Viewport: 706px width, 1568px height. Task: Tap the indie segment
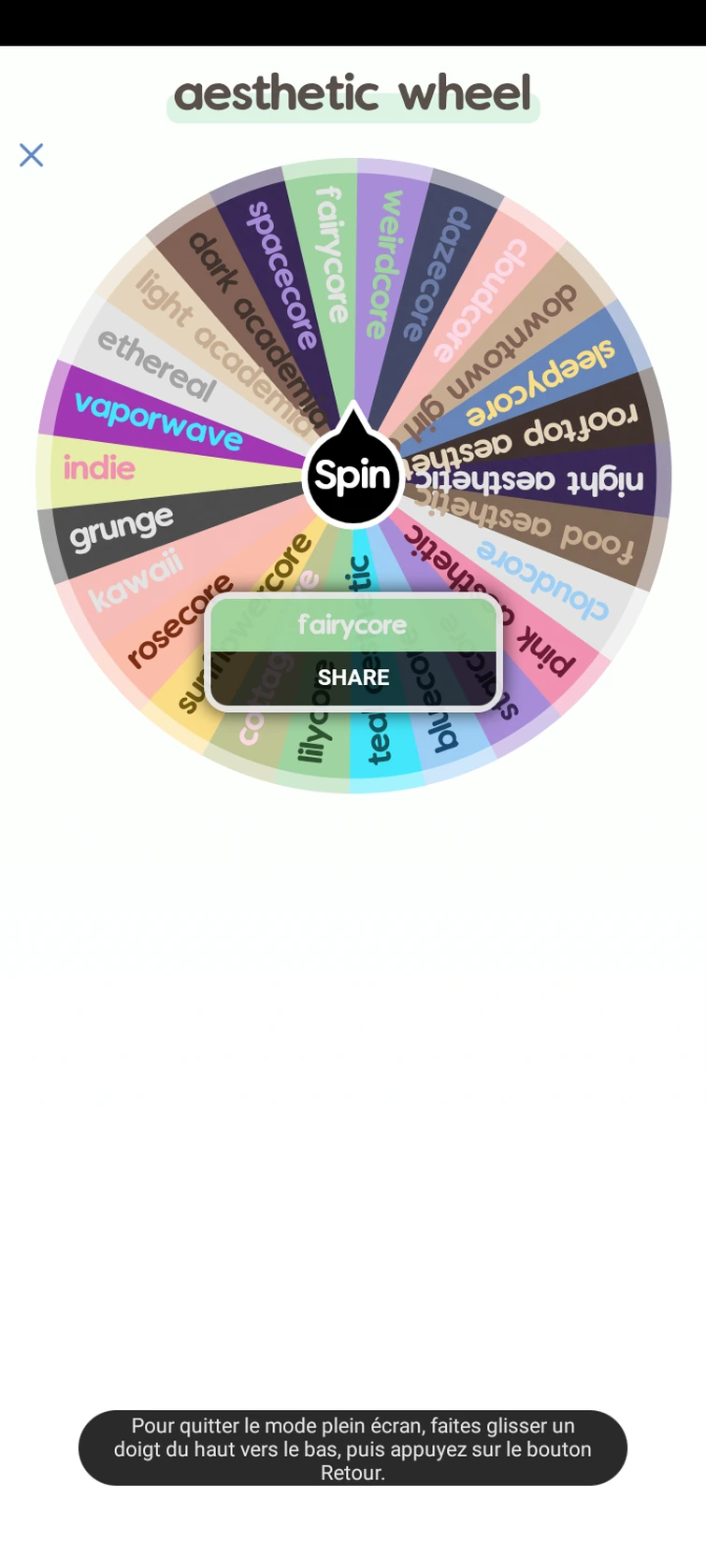(98, 469)
